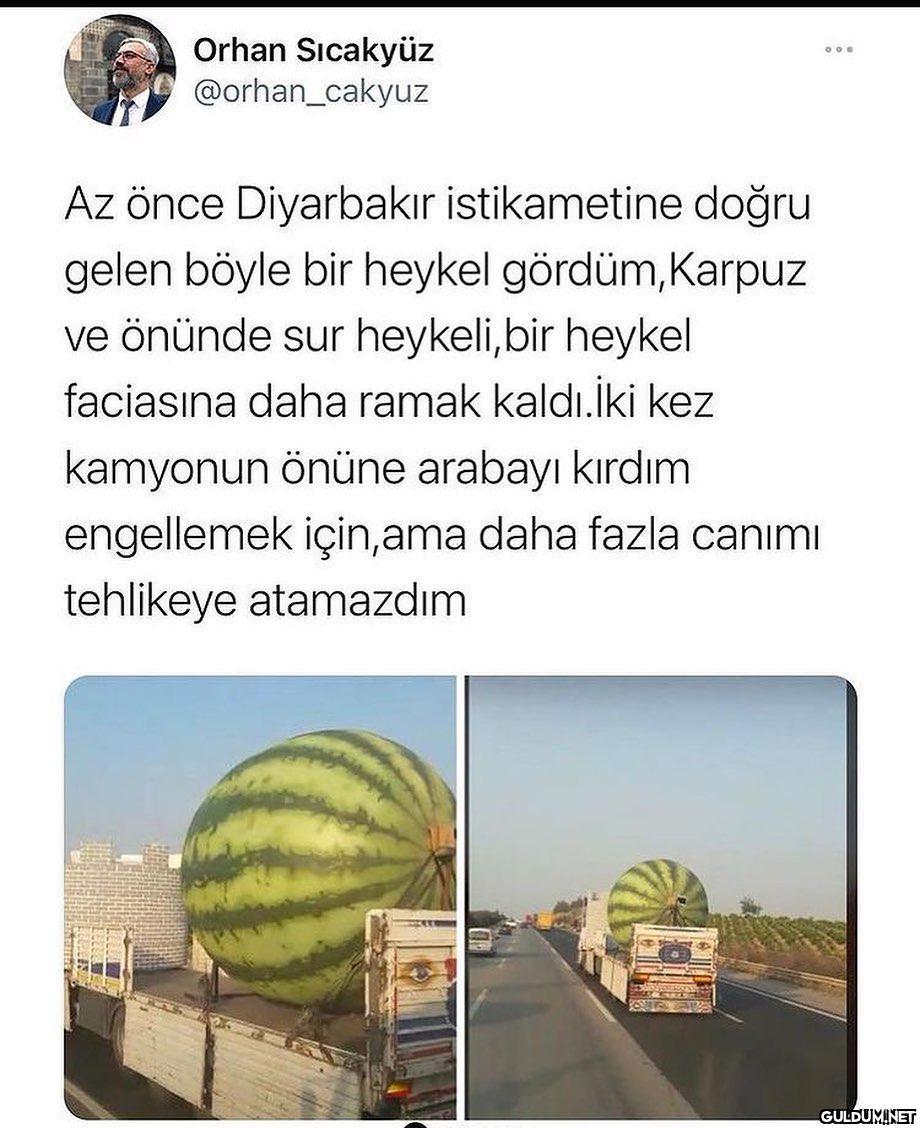This screenshot has width=920, height=1128.
Task: Open Orhan Sıcakyüz's profile picture
Action: (x=120, y=70)
